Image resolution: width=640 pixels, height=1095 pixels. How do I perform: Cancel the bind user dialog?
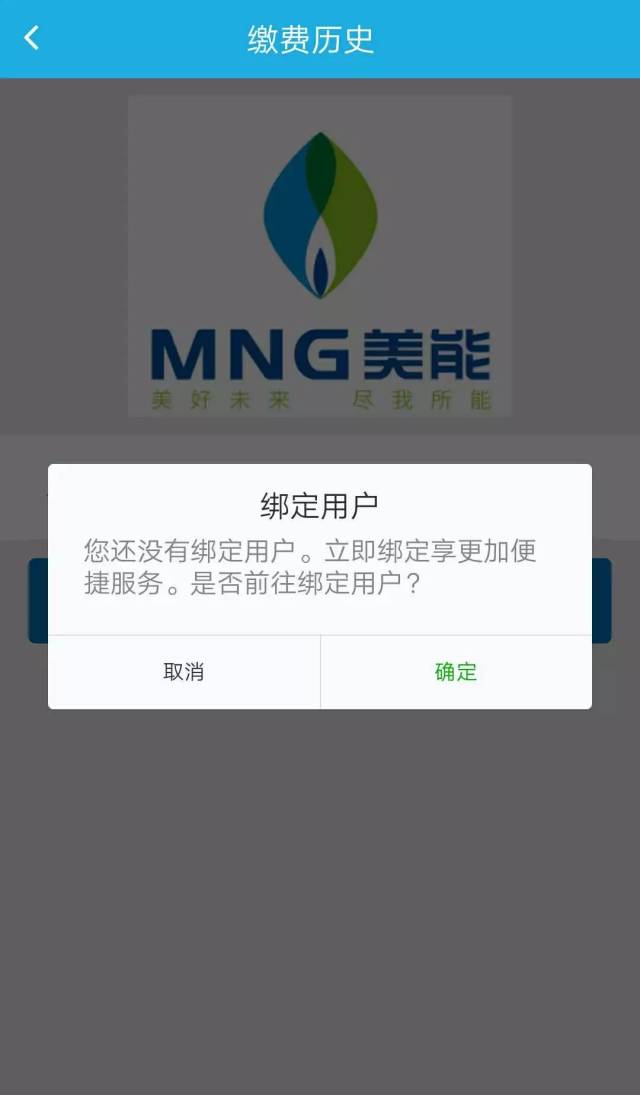click(184, 672)
